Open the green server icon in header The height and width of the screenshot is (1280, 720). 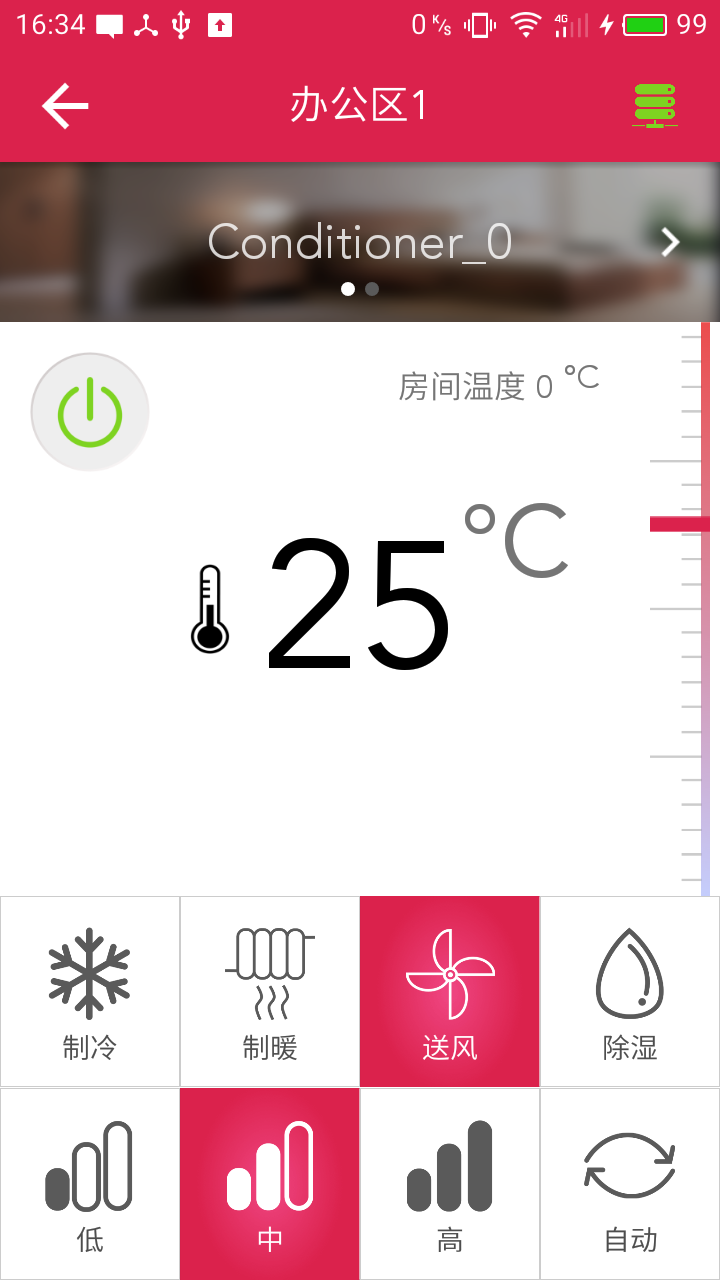click(655, 105)
